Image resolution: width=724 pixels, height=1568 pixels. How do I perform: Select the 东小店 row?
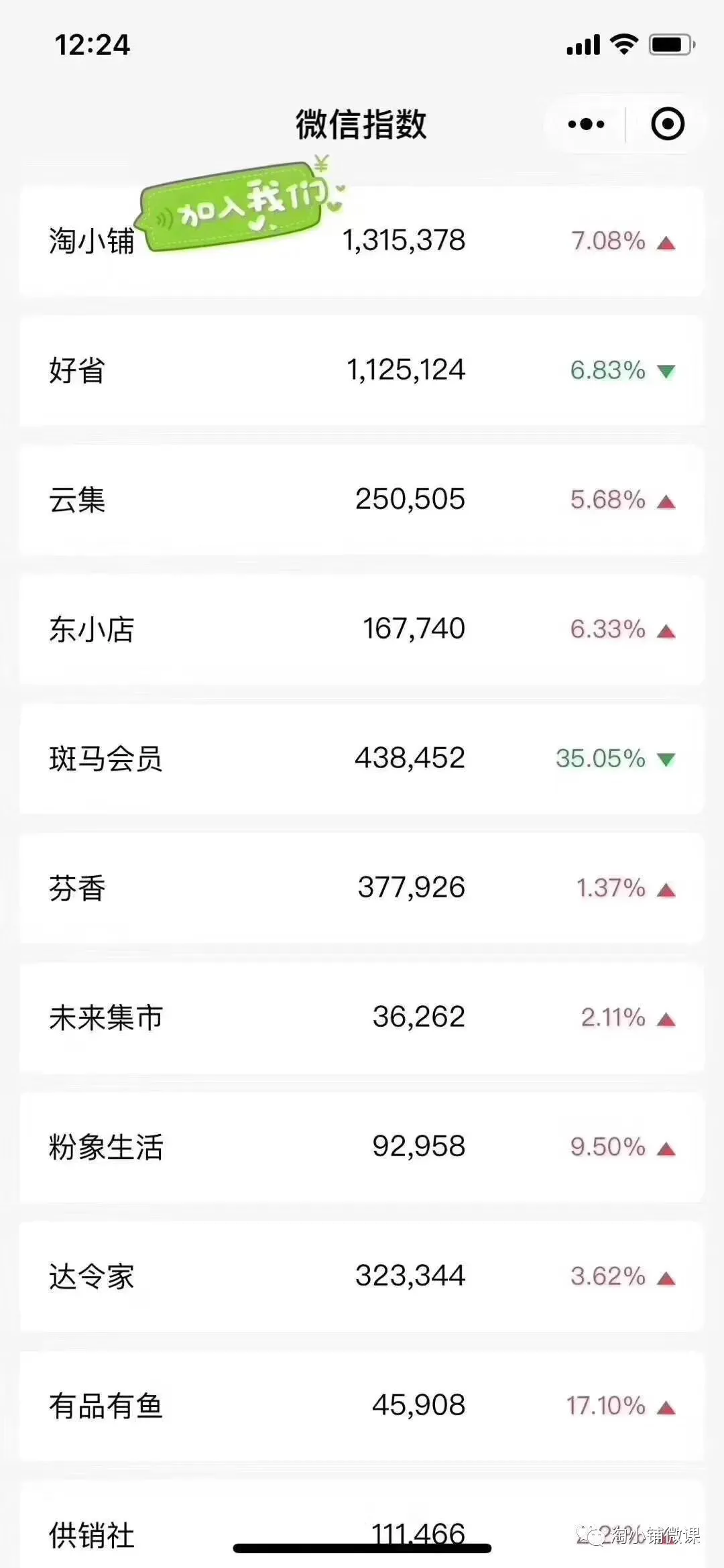pos(362,629)
